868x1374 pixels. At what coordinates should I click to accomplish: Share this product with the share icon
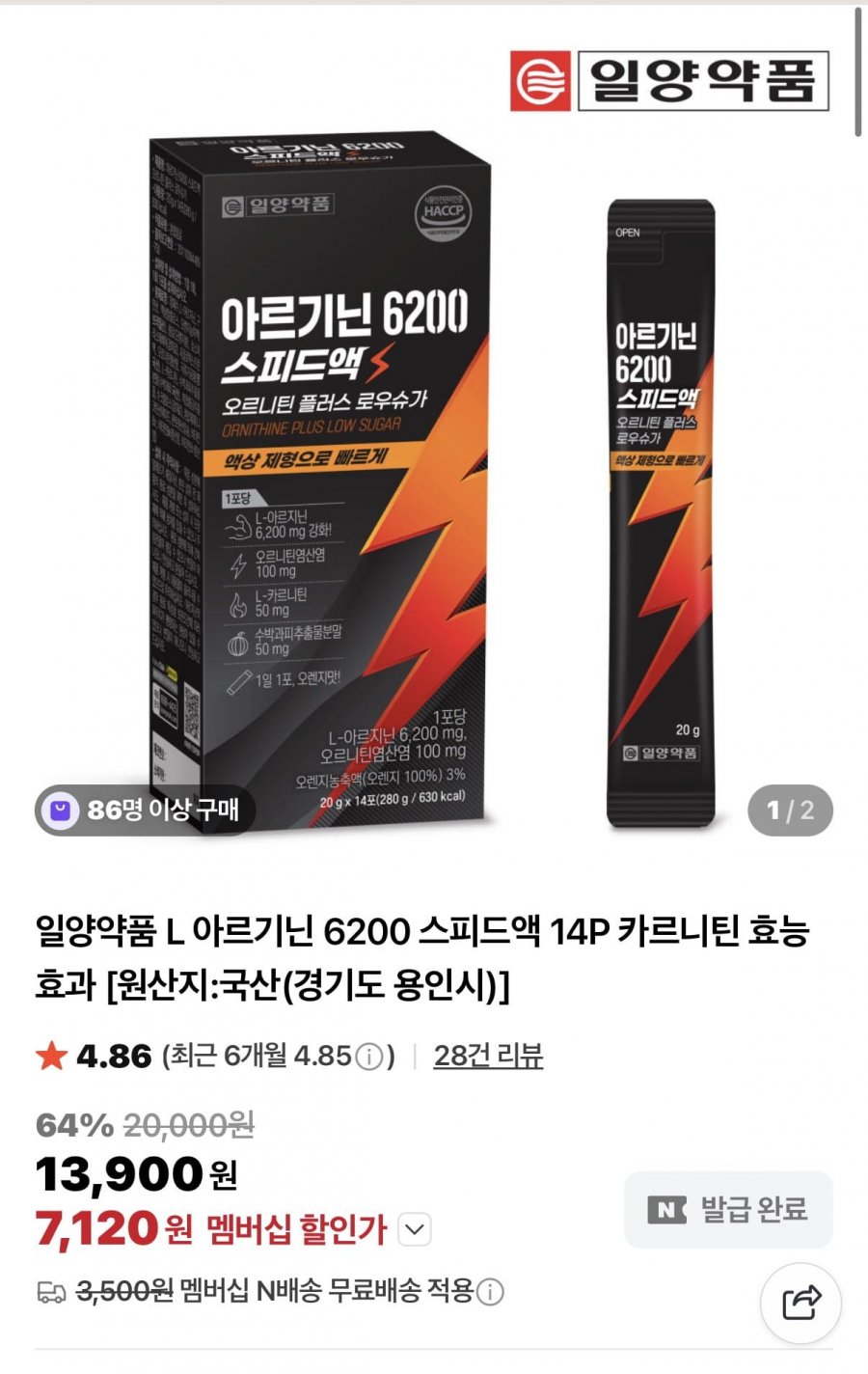800,1303
